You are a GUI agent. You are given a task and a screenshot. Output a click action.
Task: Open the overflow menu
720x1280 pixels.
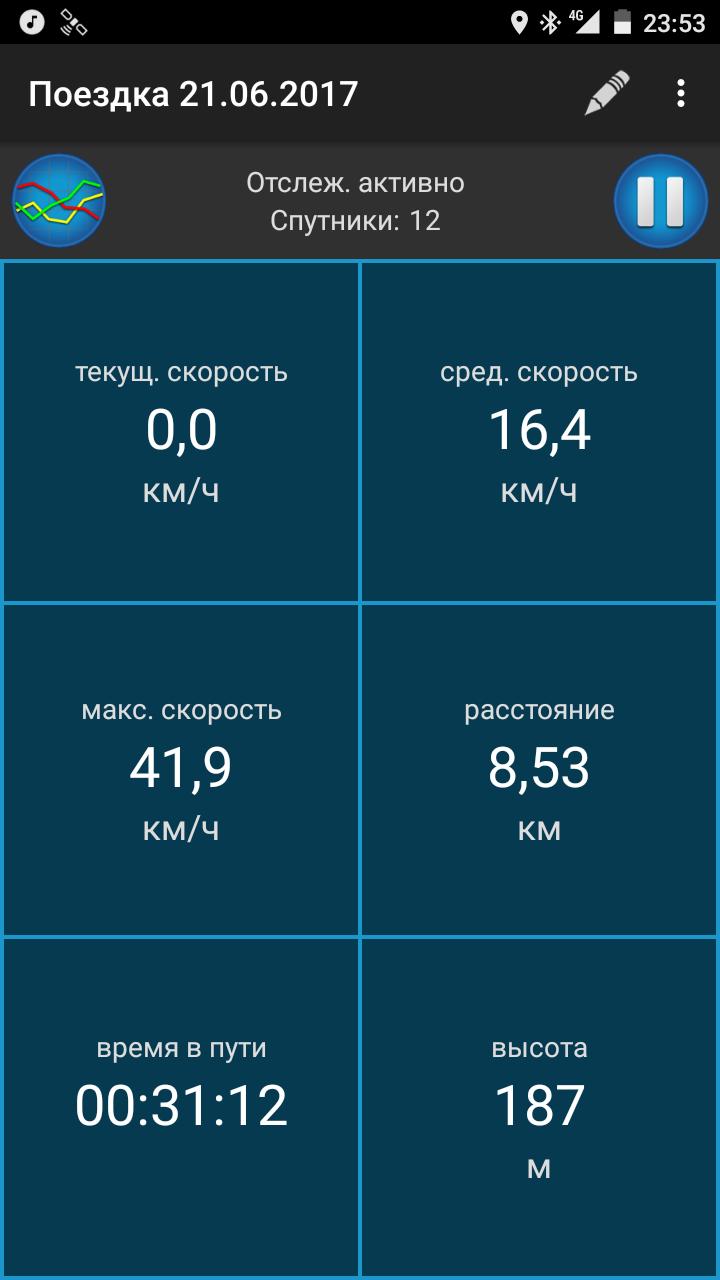tap(681, 94)
